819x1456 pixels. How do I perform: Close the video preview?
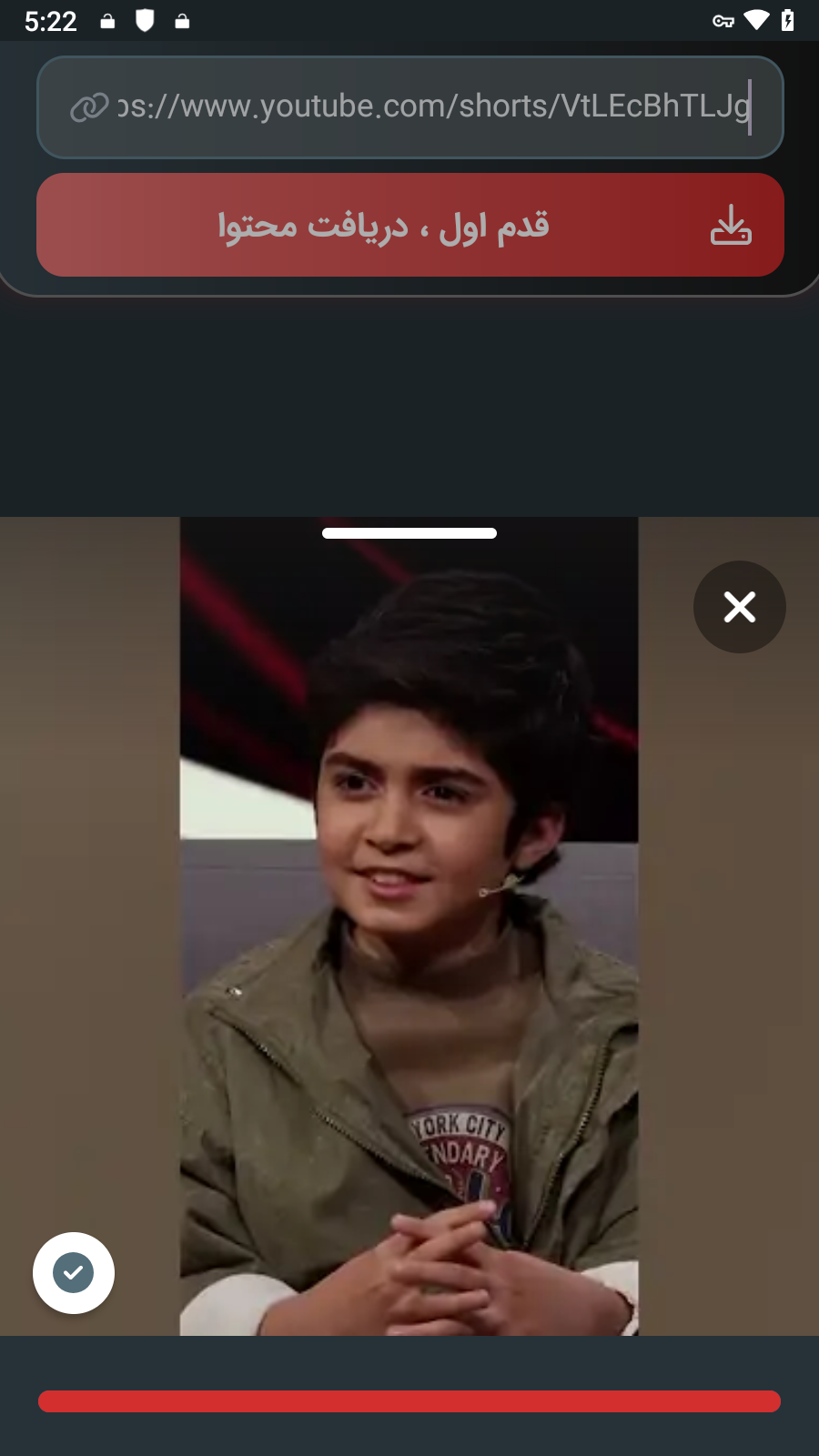pyautogui.click(x=739, y=607)
